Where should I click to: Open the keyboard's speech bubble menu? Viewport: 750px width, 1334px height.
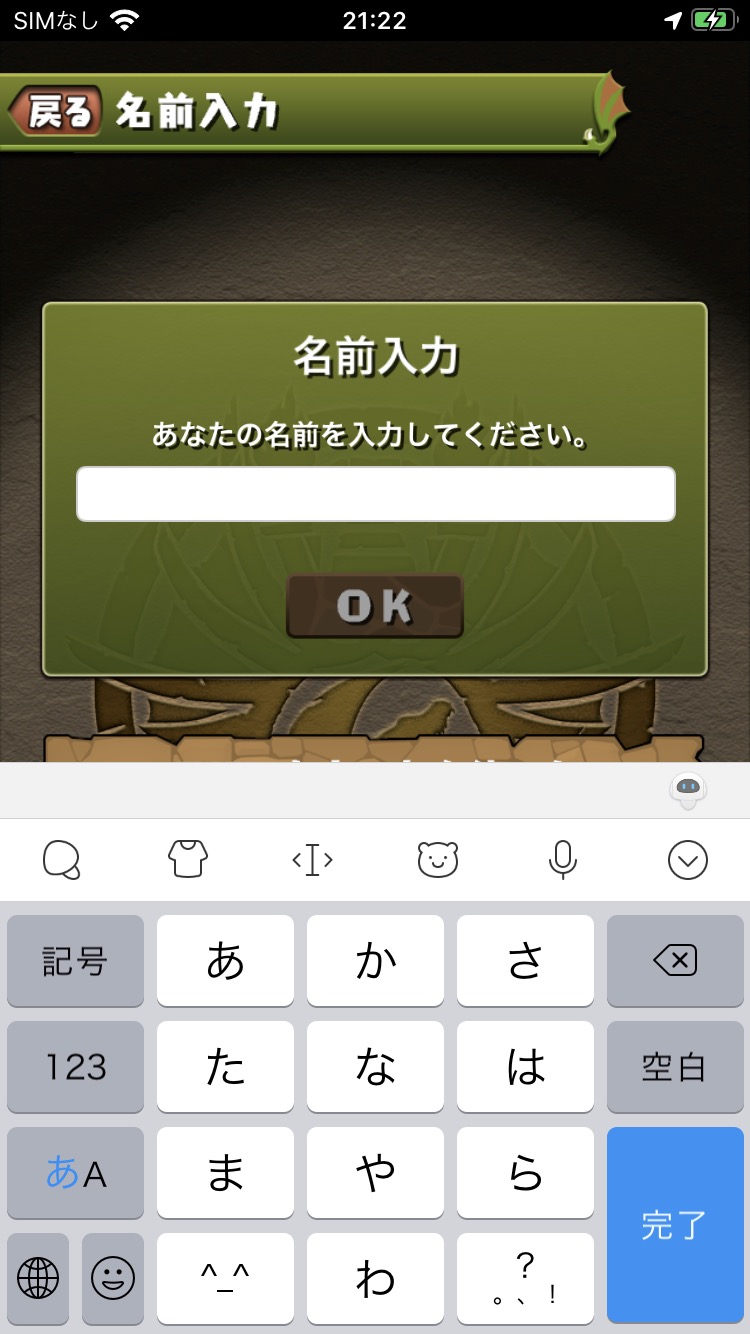62,860
